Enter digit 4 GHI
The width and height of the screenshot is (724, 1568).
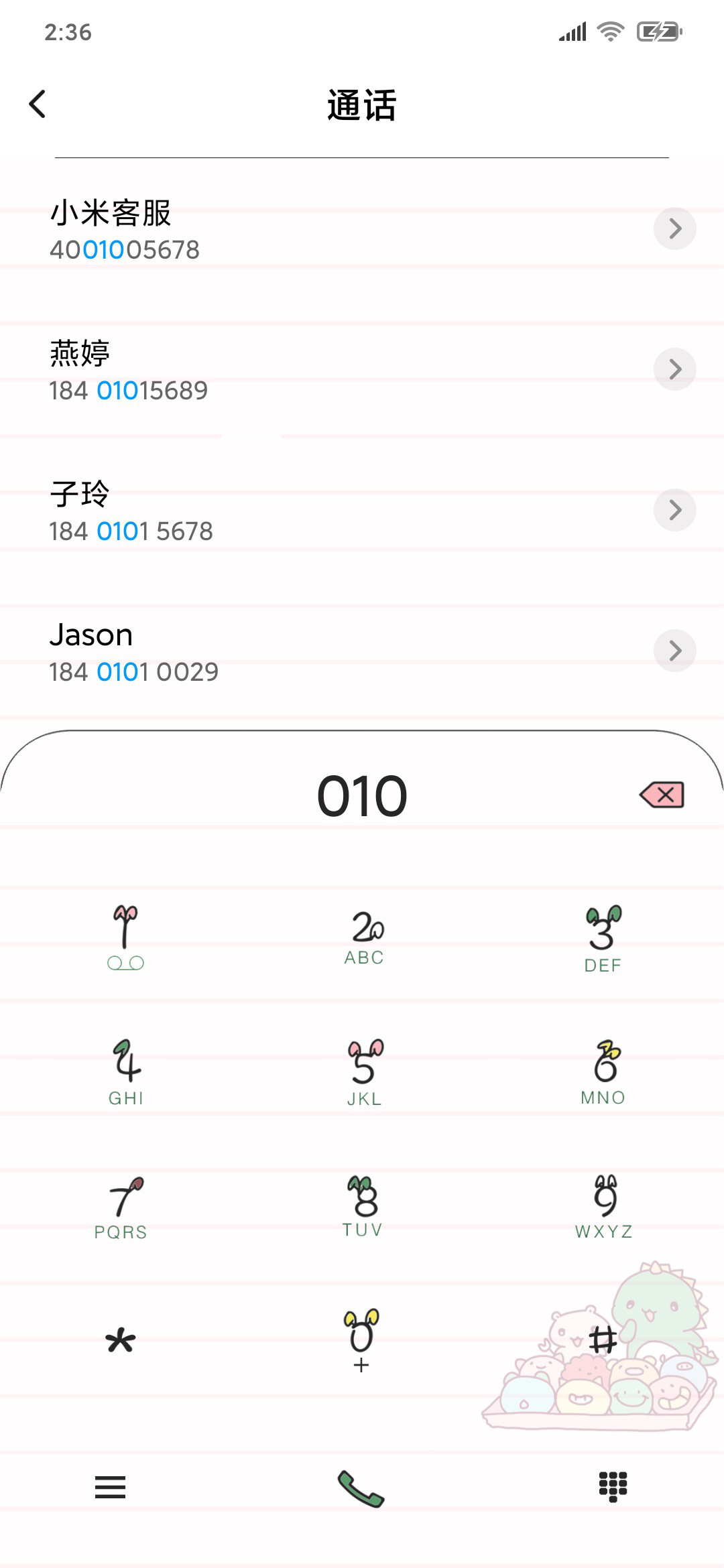click(125, 1072)
